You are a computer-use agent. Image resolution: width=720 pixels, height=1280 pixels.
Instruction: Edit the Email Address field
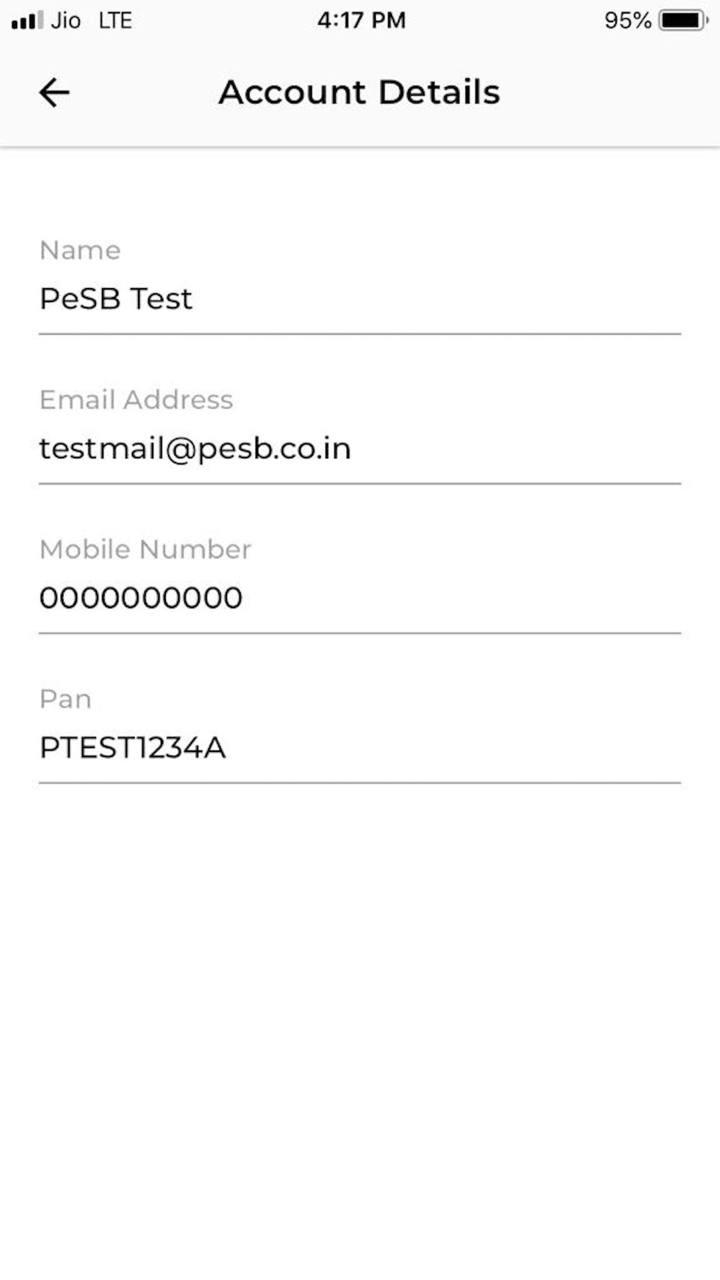tap(359, 449)
